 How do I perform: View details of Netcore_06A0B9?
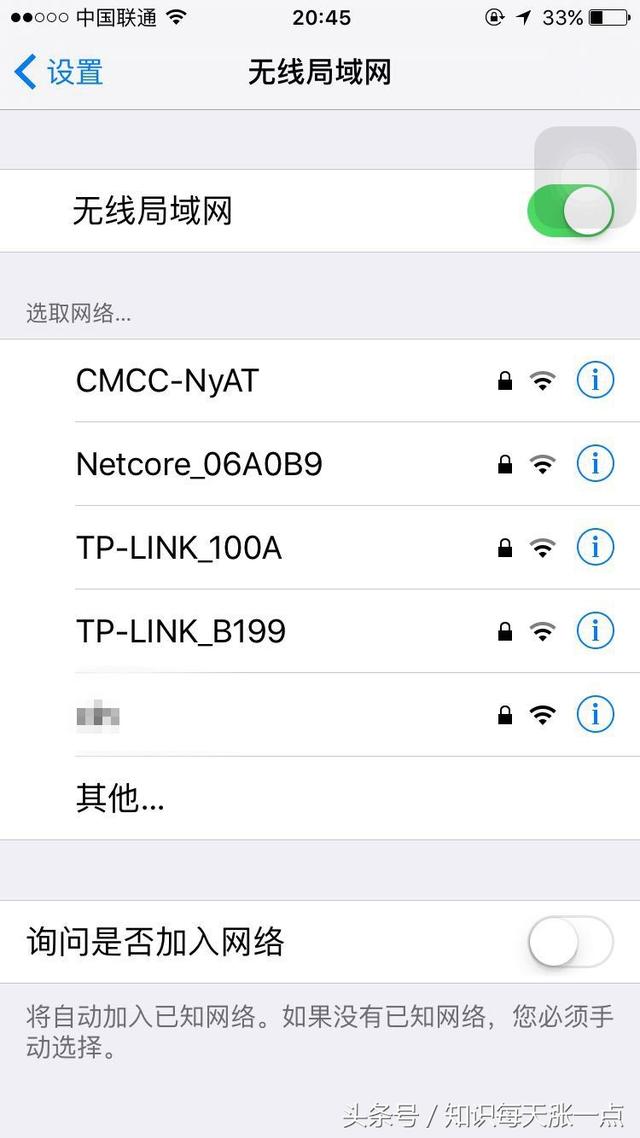(x=595, y=464)
